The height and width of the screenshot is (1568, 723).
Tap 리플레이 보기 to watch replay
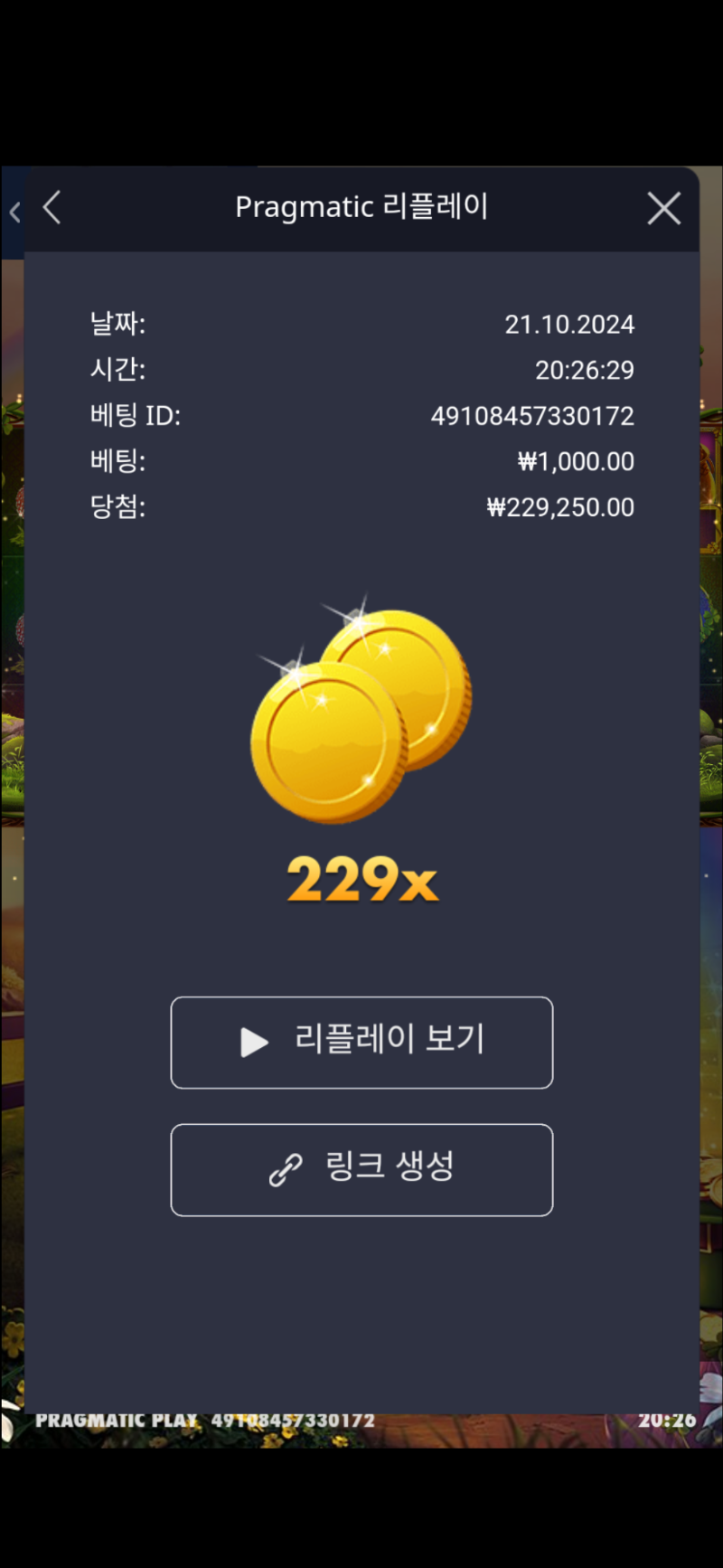[361, 1042]
